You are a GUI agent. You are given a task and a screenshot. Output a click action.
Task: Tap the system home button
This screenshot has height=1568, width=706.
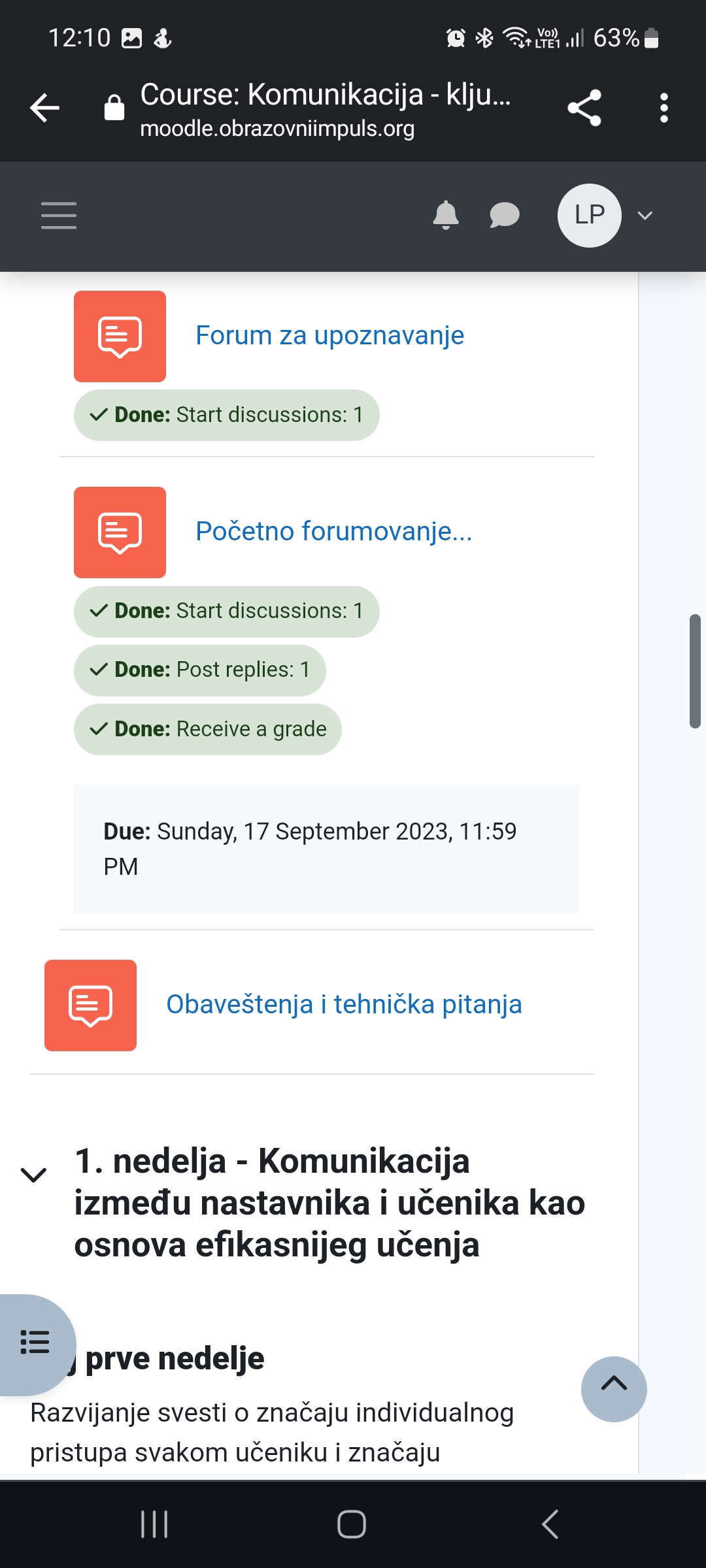click(x=352, y=1524)
